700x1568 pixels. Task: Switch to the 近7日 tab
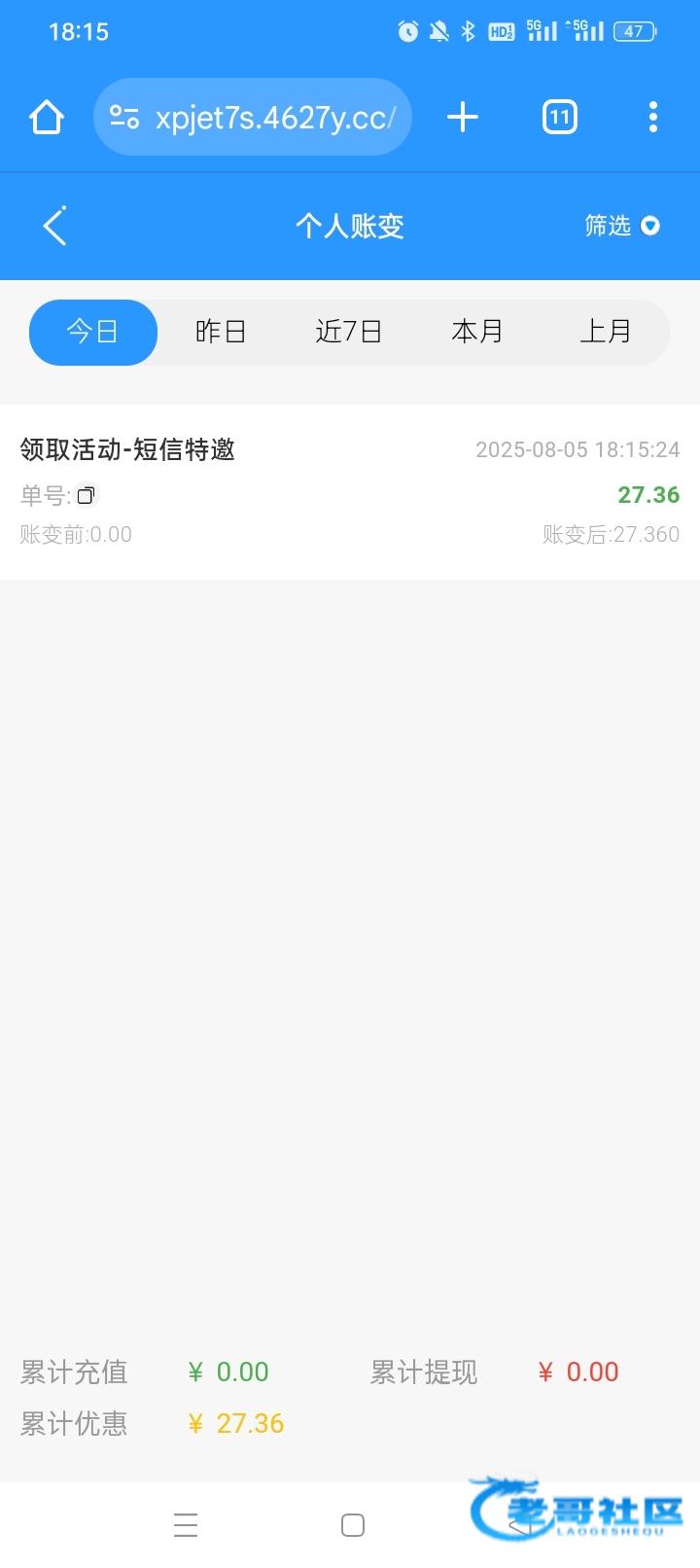(x=348, y=332)
